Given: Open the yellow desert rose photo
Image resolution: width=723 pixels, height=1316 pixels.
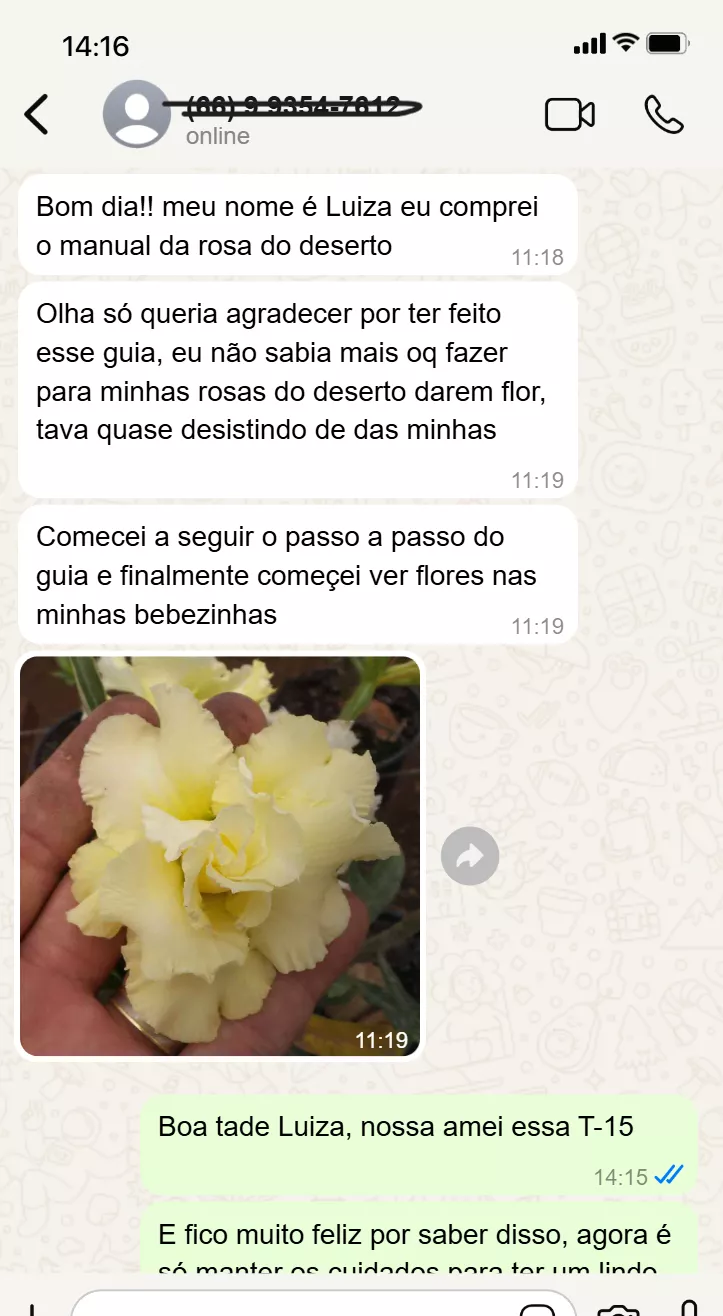Looking at the screenshot, I should [220, 856].
